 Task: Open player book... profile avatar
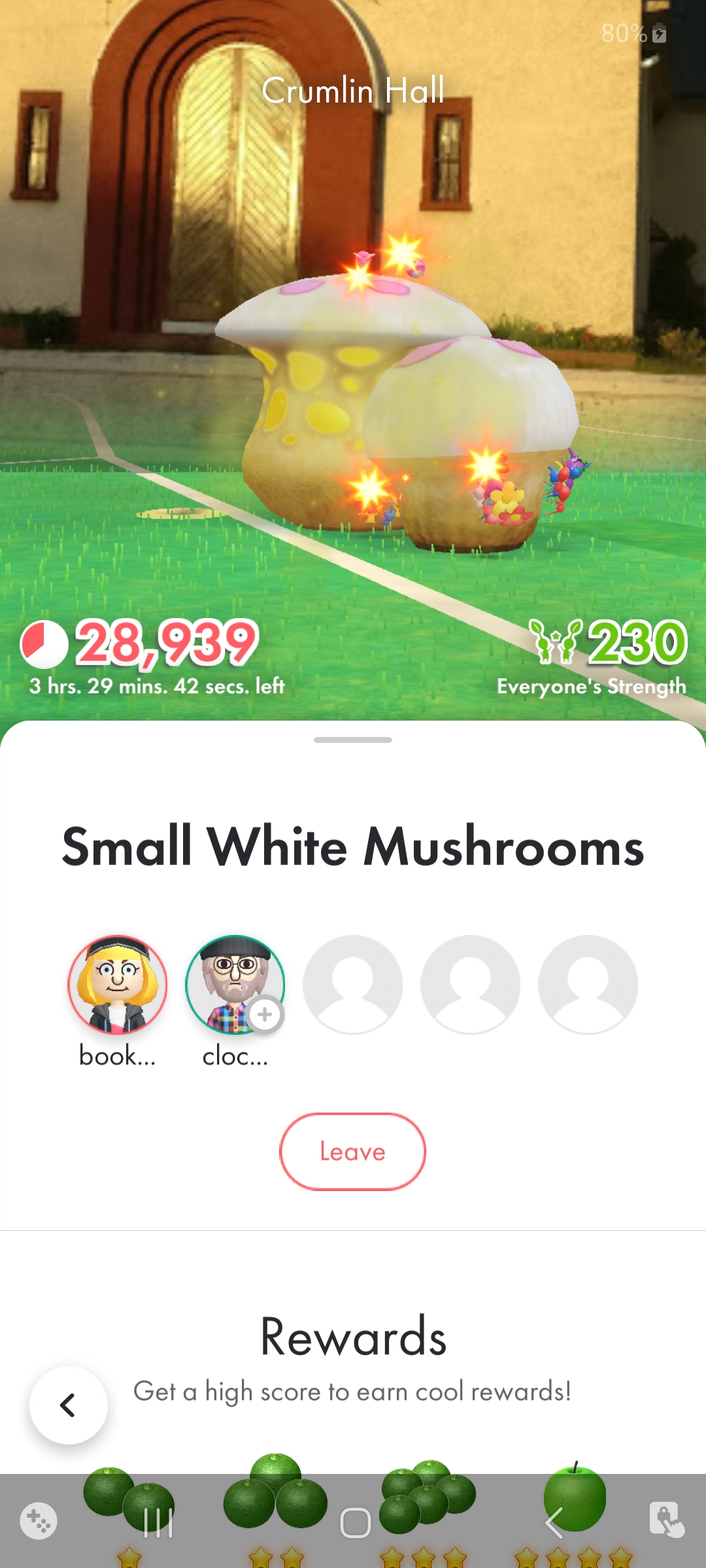click(118, 985)
